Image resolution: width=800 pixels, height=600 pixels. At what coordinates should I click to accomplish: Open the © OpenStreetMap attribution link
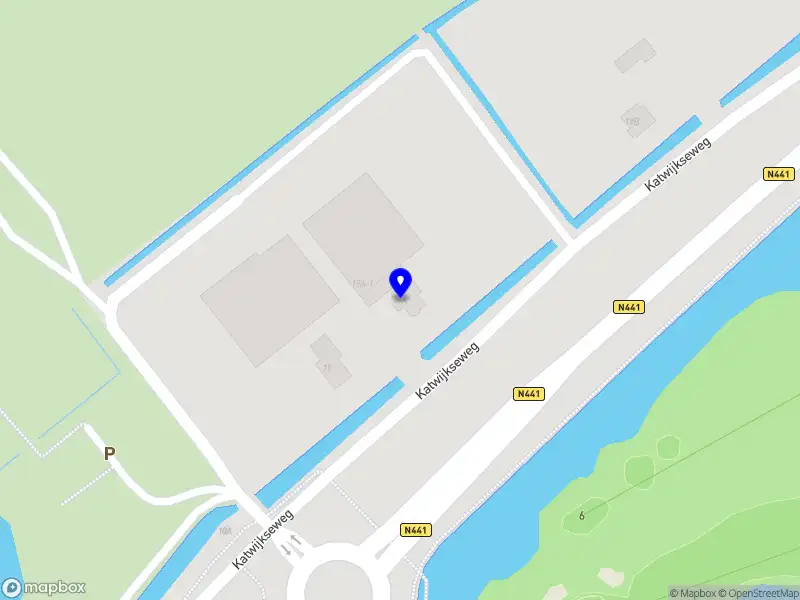coord(758,593)
